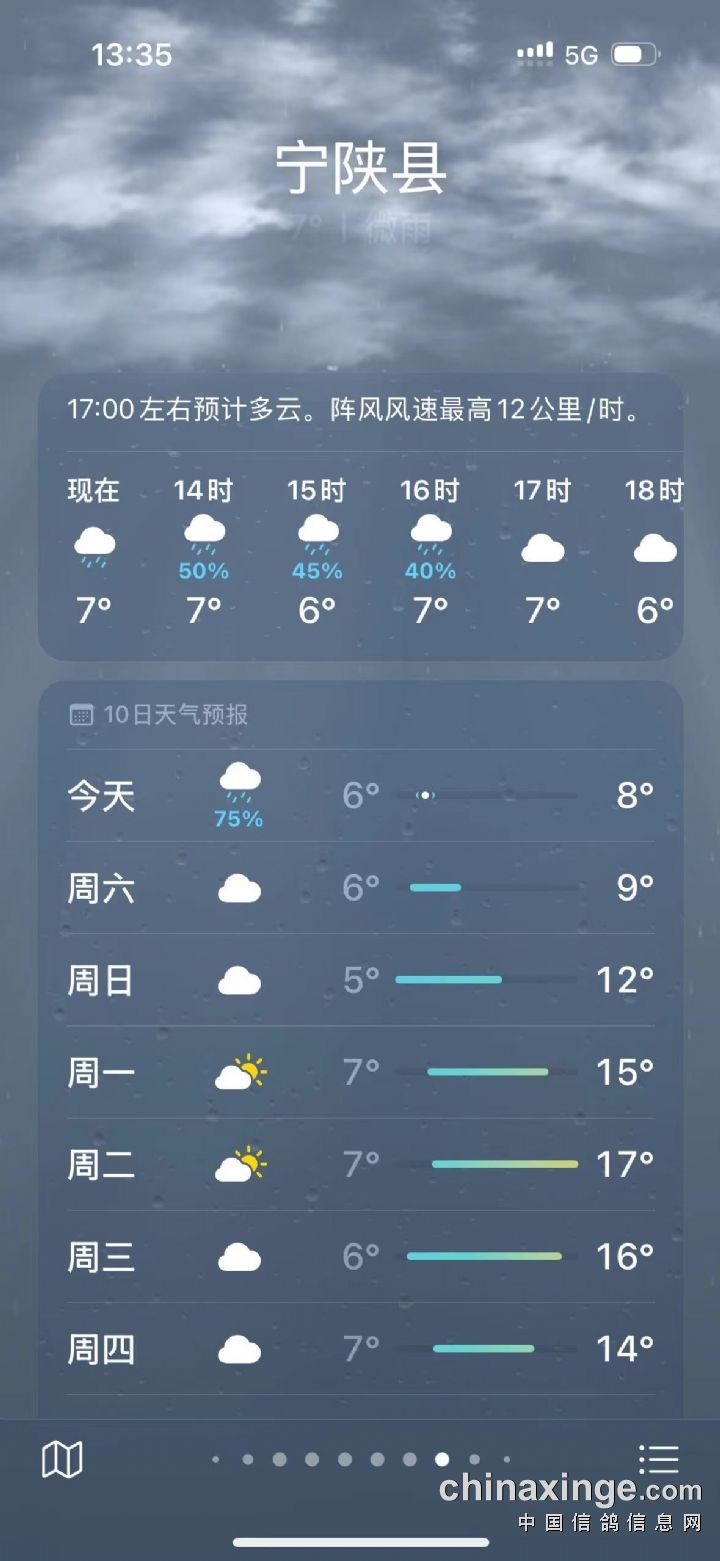Show 周日 forecast details
Viewport: 720px width, 1561px height.
pos(360,980)
